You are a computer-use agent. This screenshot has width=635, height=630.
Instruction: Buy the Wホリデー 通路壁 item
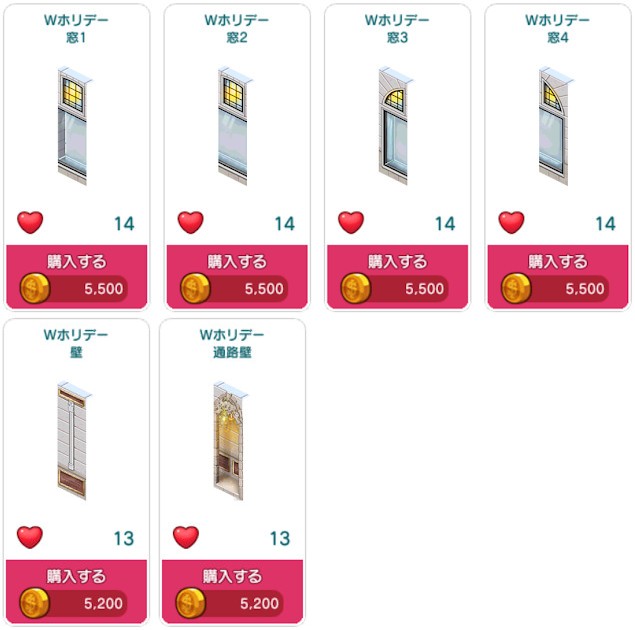tap(232, 591)
